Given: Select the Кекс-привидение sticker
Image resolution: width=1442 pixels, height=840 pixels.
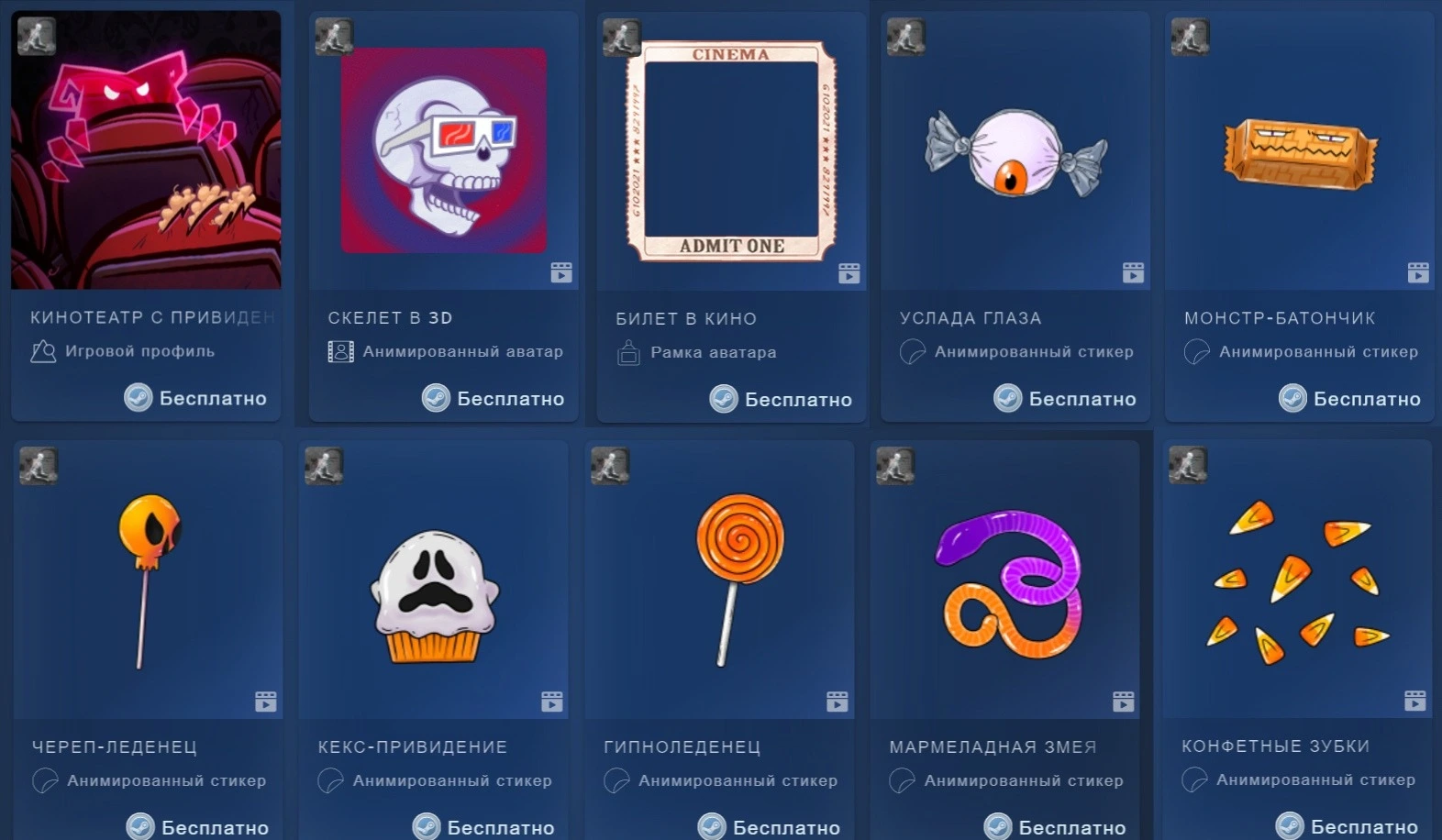Looking at the screenshot, I should (x=434, y=640).
